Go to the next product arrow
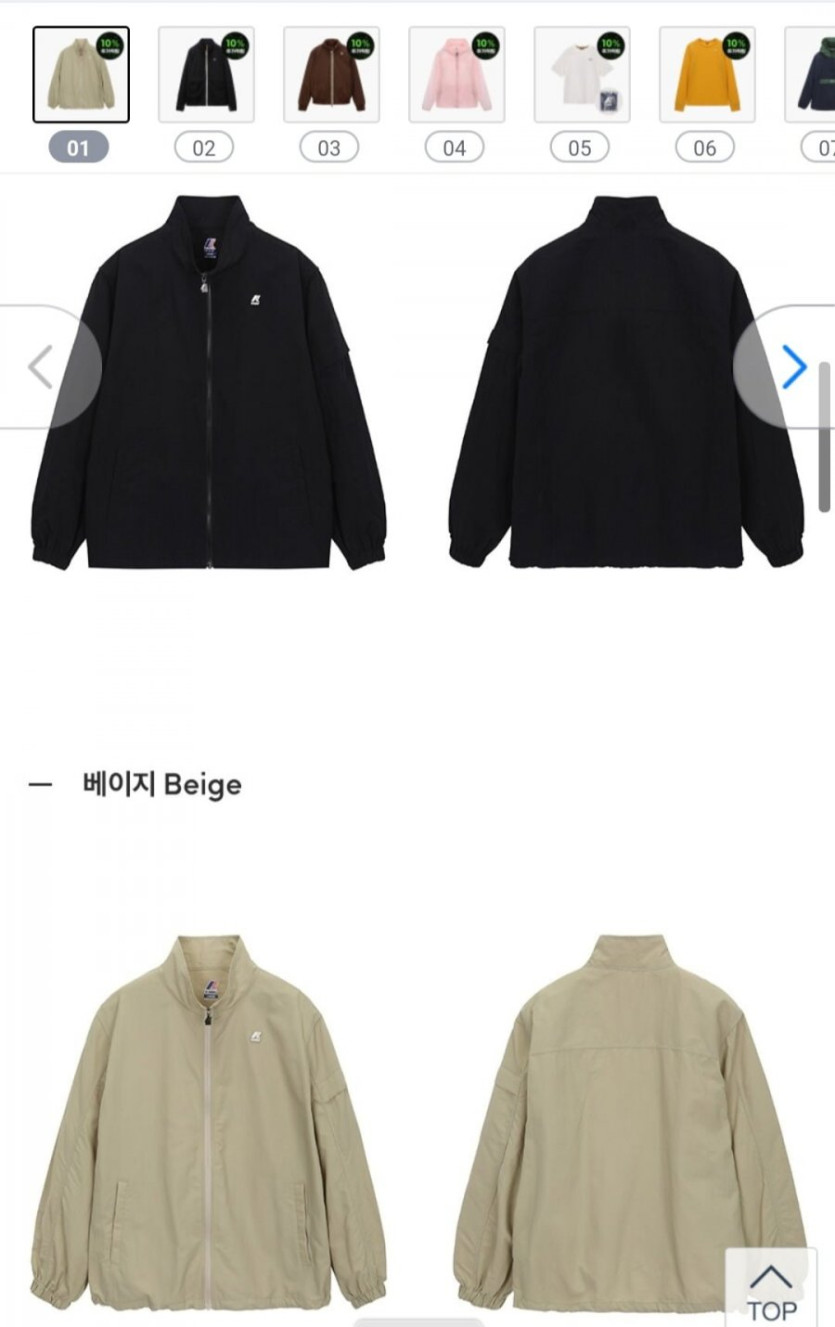 [793, 367]
